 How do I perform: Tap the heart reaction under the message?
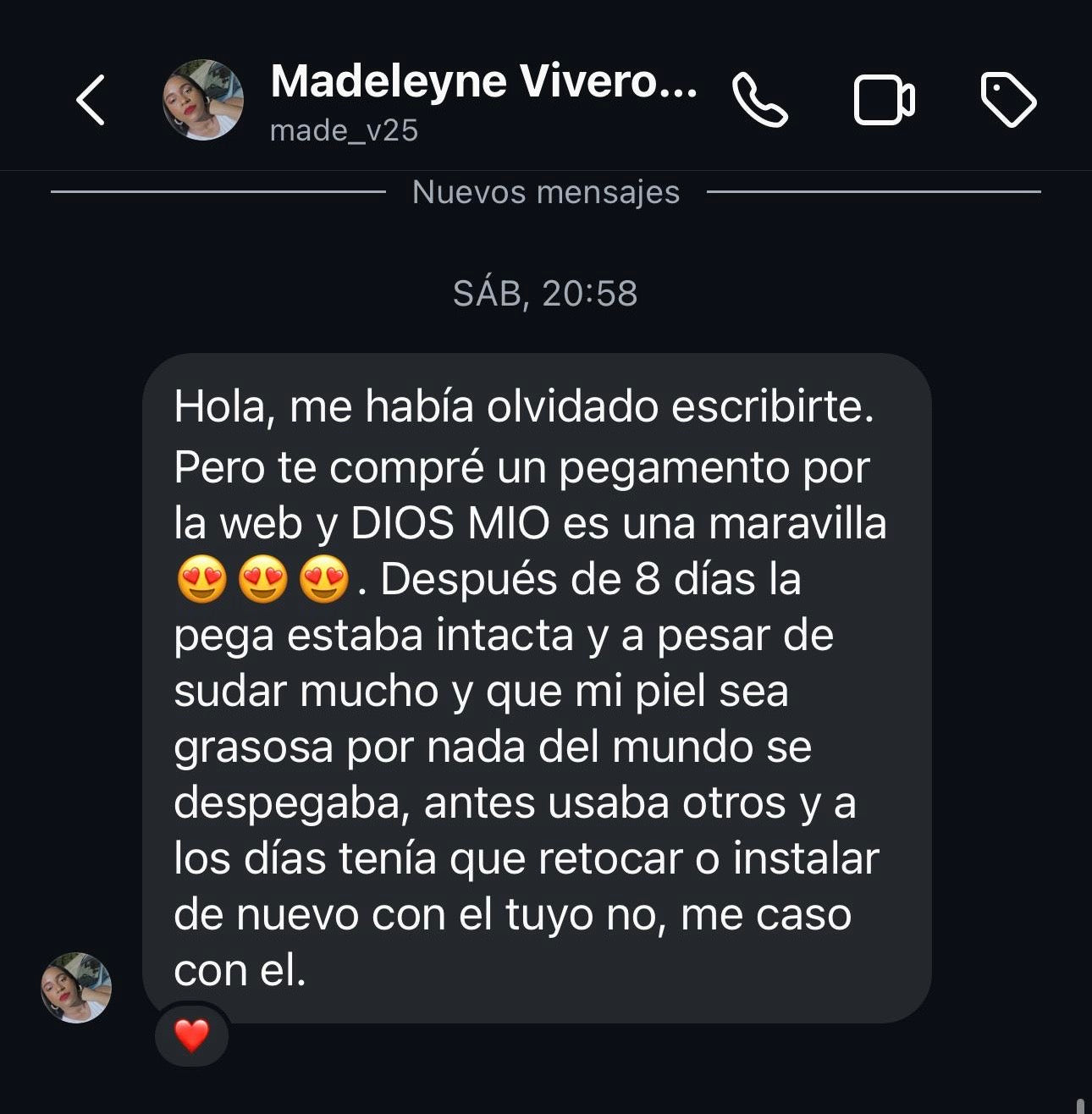[191, 1034]
